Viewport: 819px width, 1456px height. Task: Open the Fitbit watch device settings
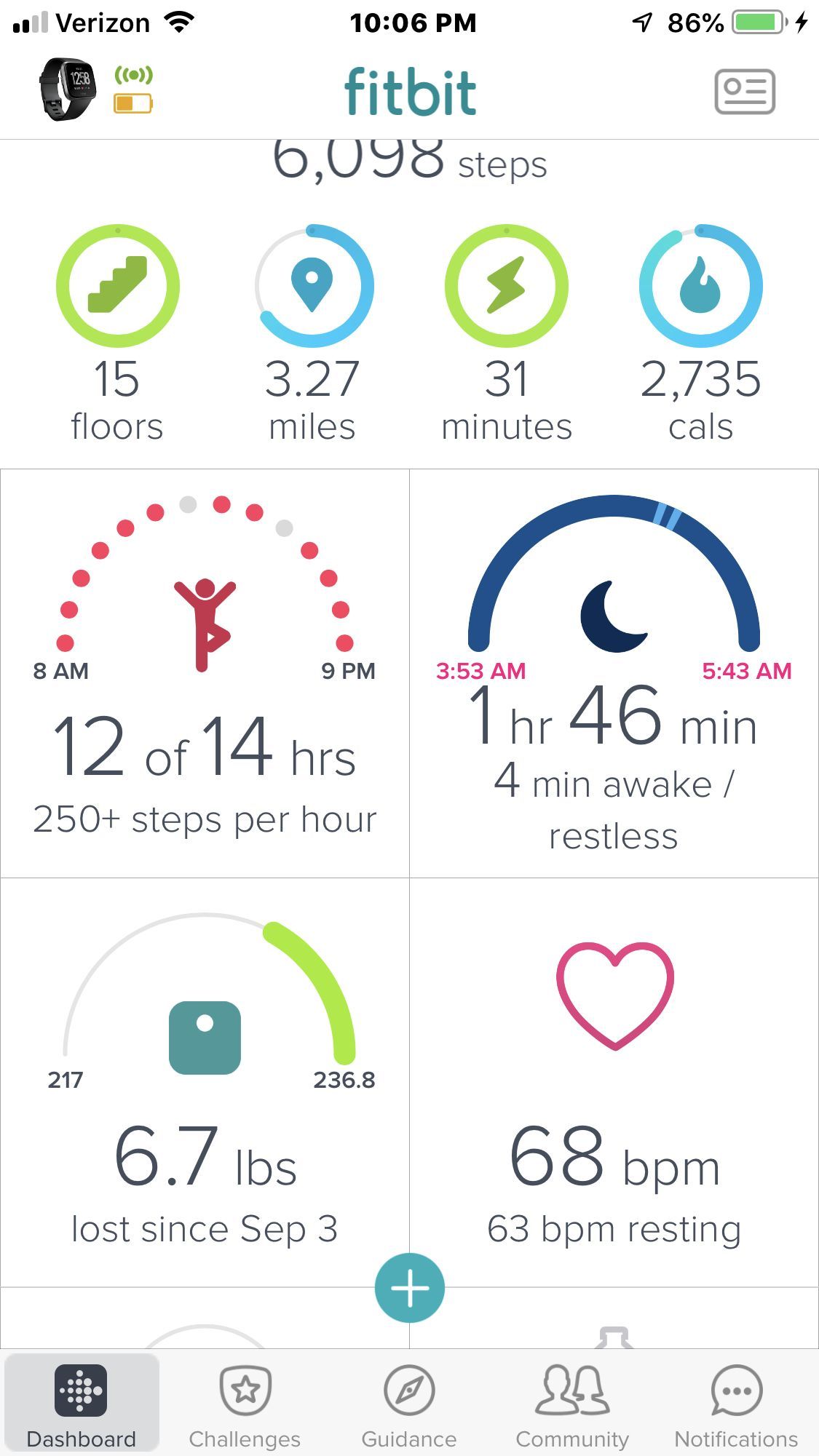95,90
